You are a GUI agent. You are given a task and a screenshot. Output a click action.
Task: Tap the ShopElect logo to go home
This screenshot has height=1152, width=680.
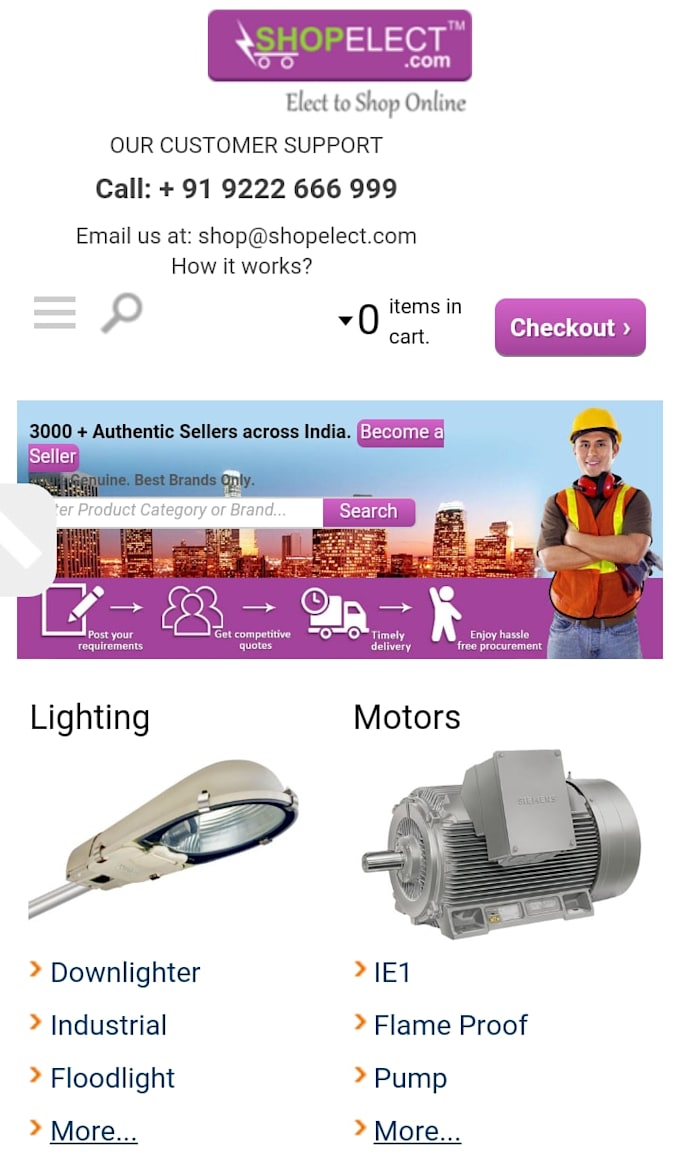(x=339, y=46)
